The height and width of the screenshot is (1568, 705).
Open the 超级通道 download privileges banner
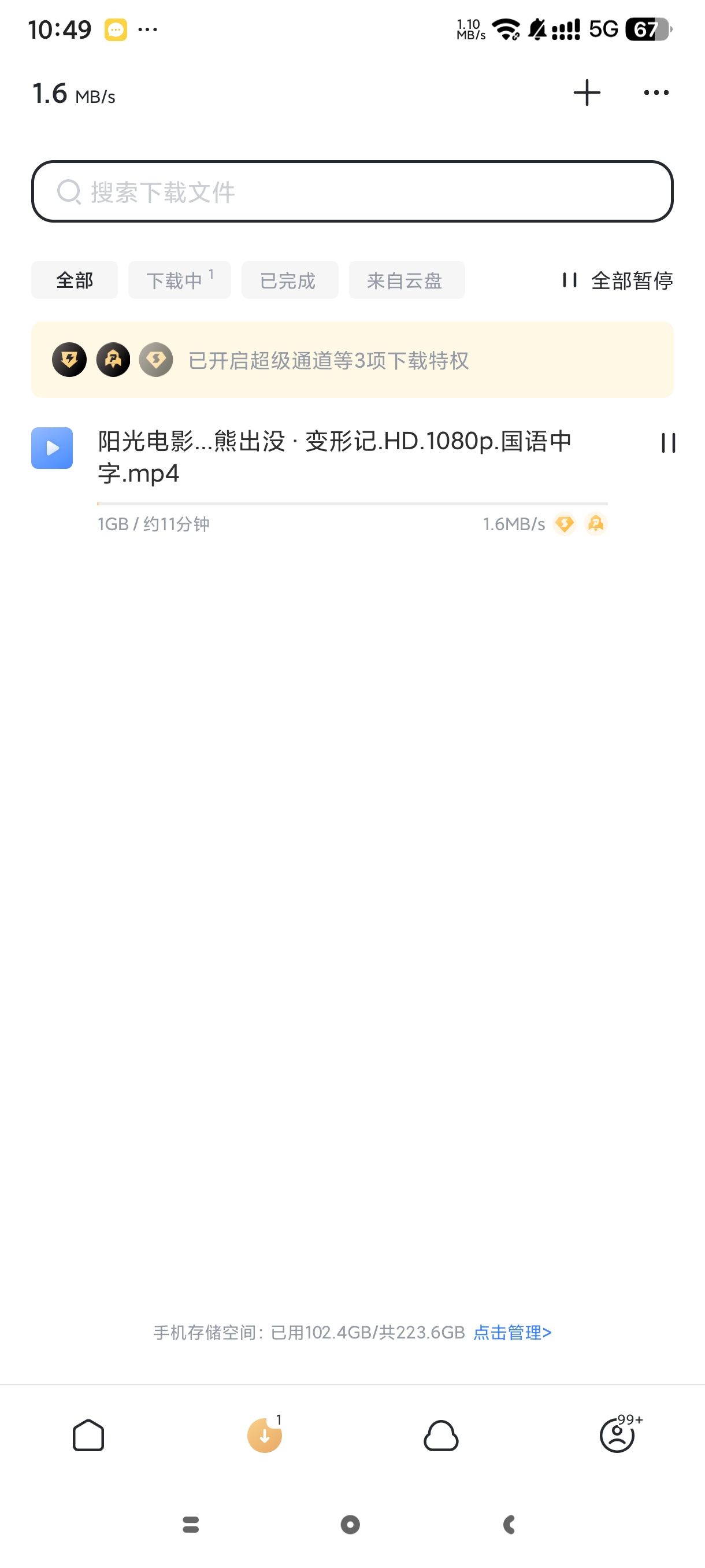click(x=352, y=360)
